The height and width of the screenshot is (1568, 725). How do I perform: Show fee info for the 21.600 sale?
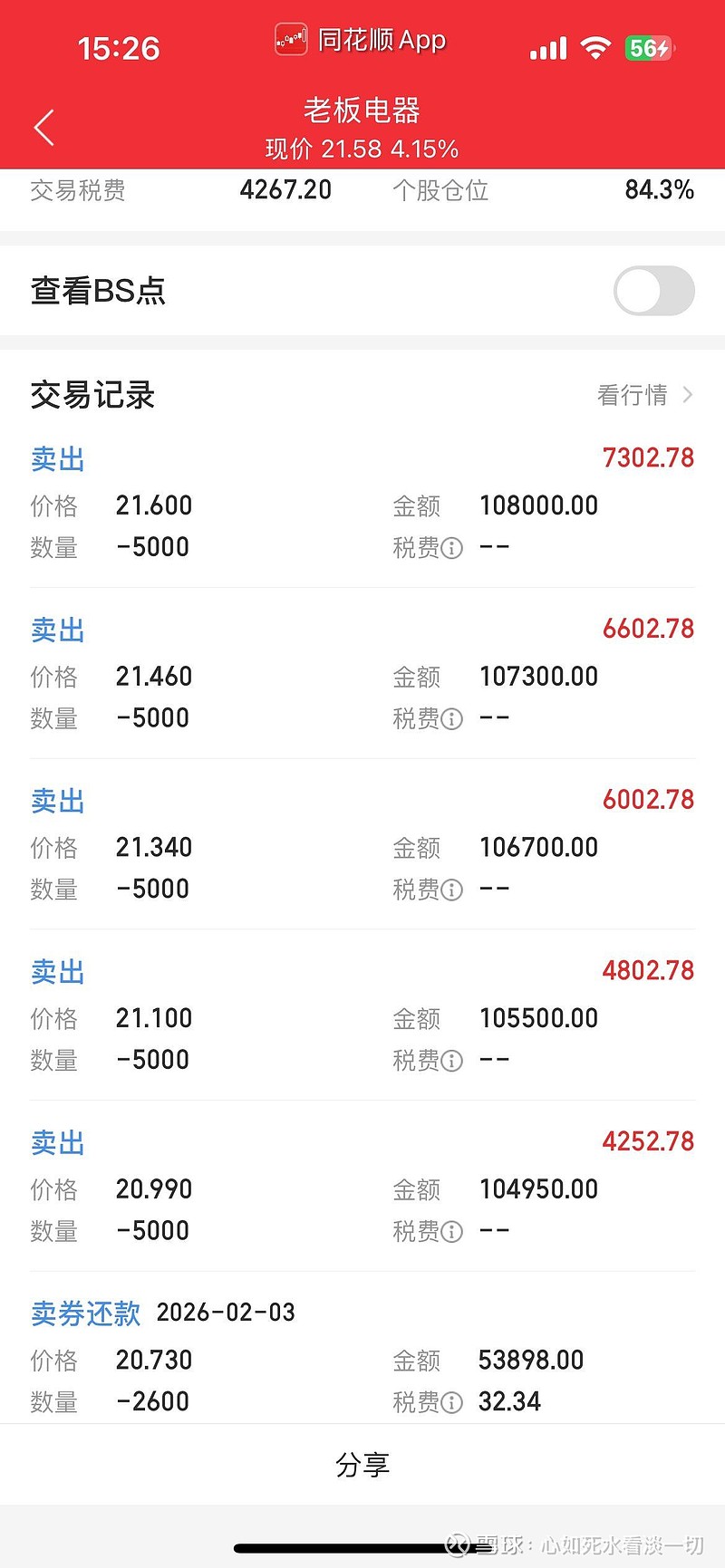click(x=451, y=549)
